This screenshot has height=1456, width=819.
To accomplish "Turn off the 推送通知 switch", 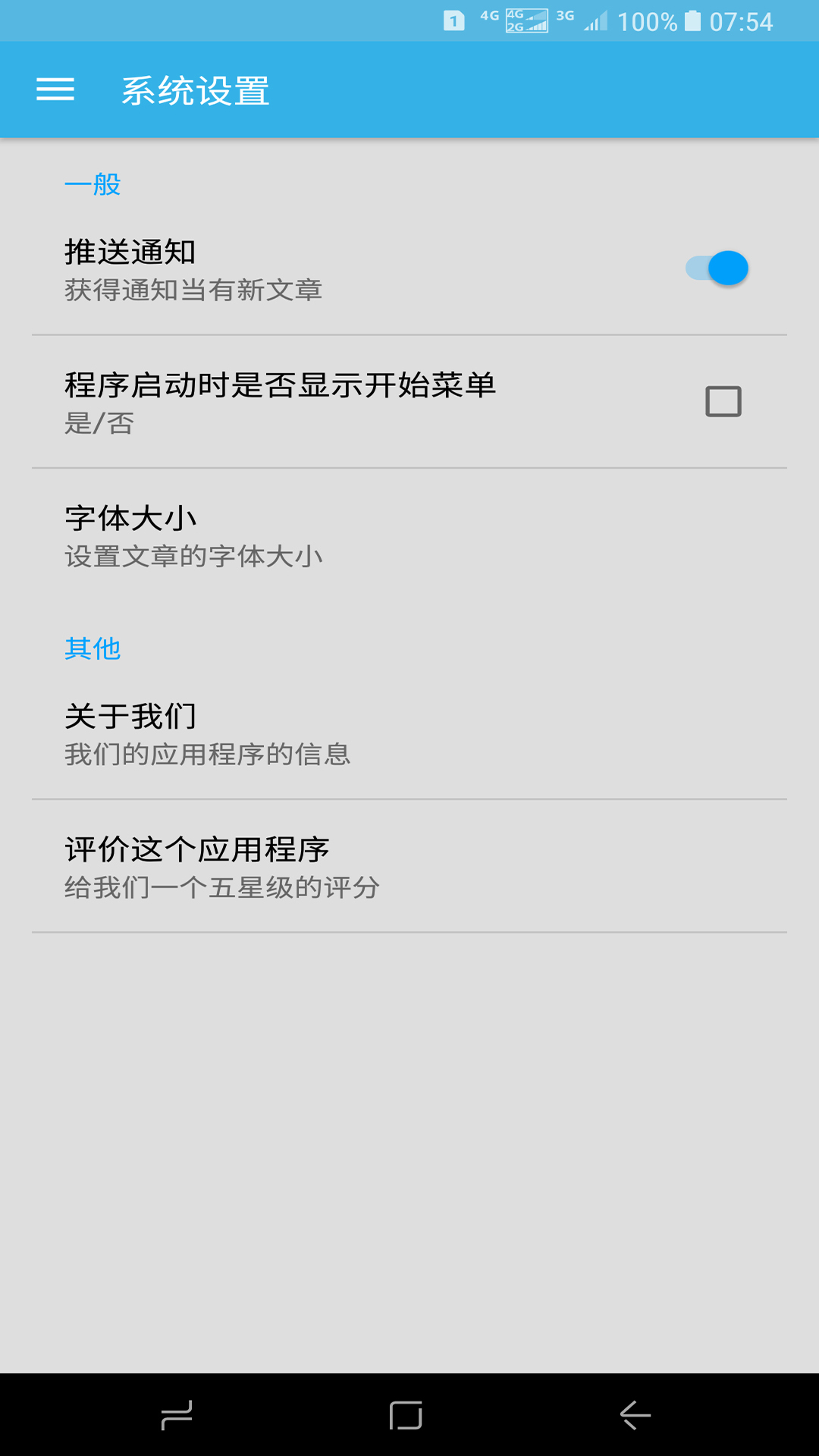I will pyautogui.click(x=717, y=268).
